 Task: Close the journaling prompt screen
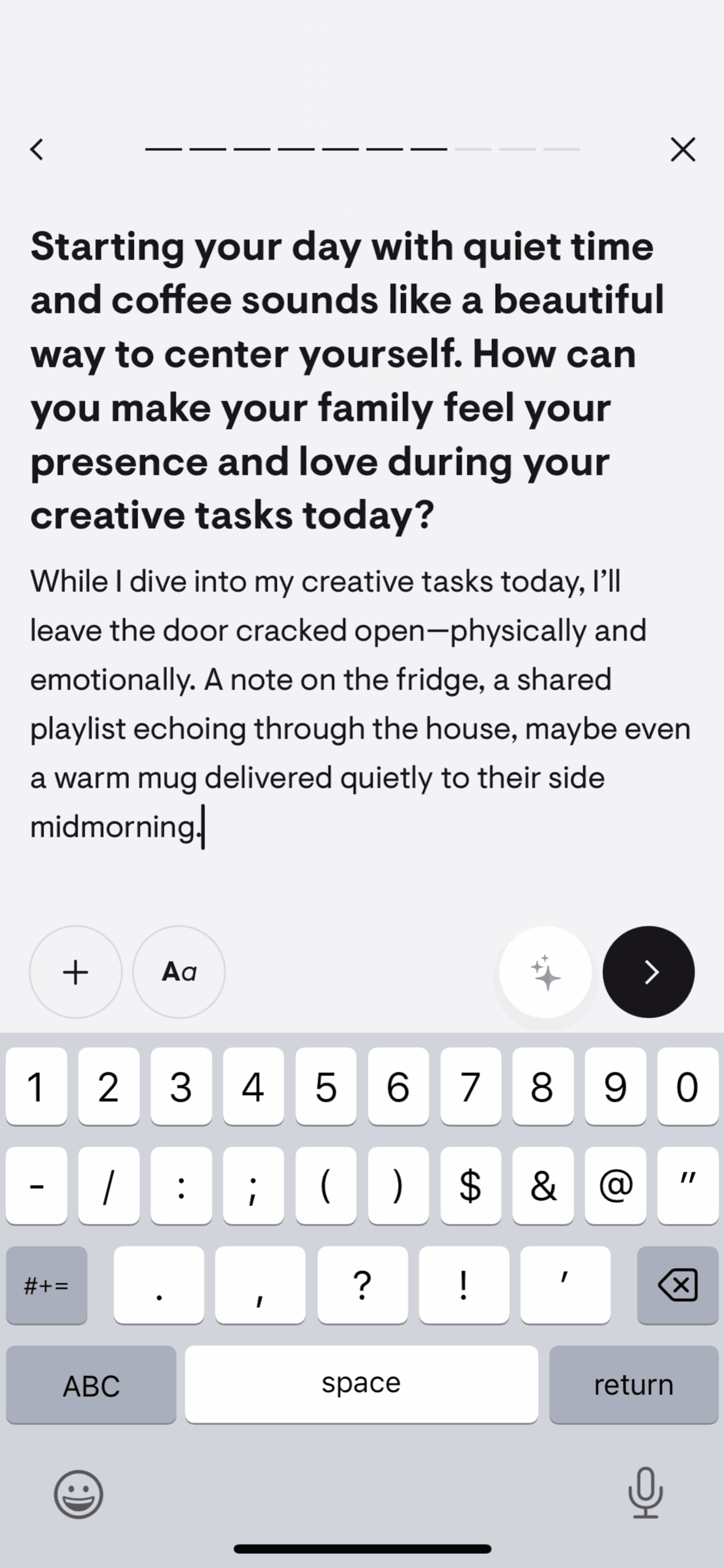pos(682,149)
